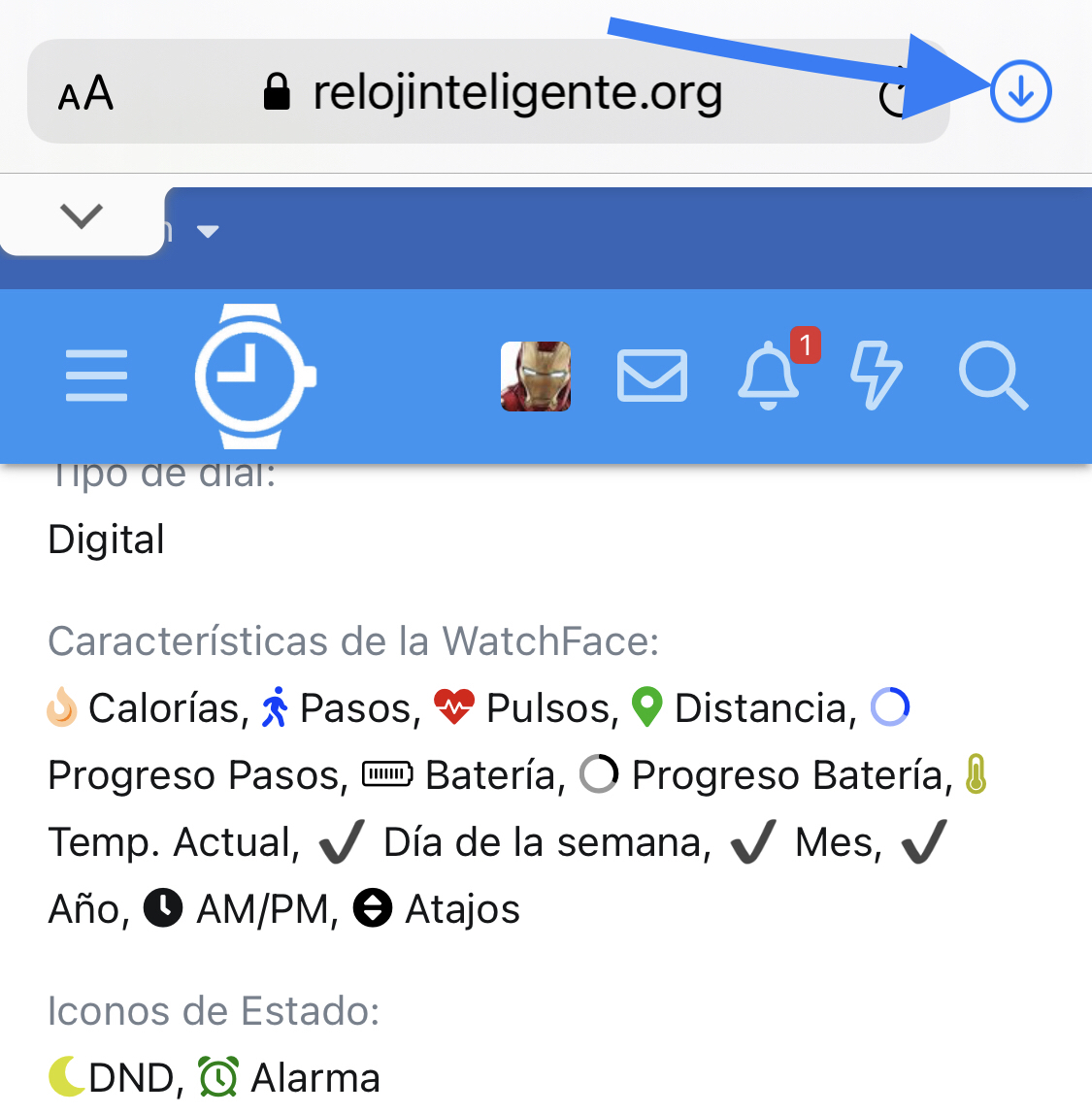This screenshot has width=1092, height=1114.
Task: Tap the relojinteligente.org address bar
Action: click(x=516, y=93)
